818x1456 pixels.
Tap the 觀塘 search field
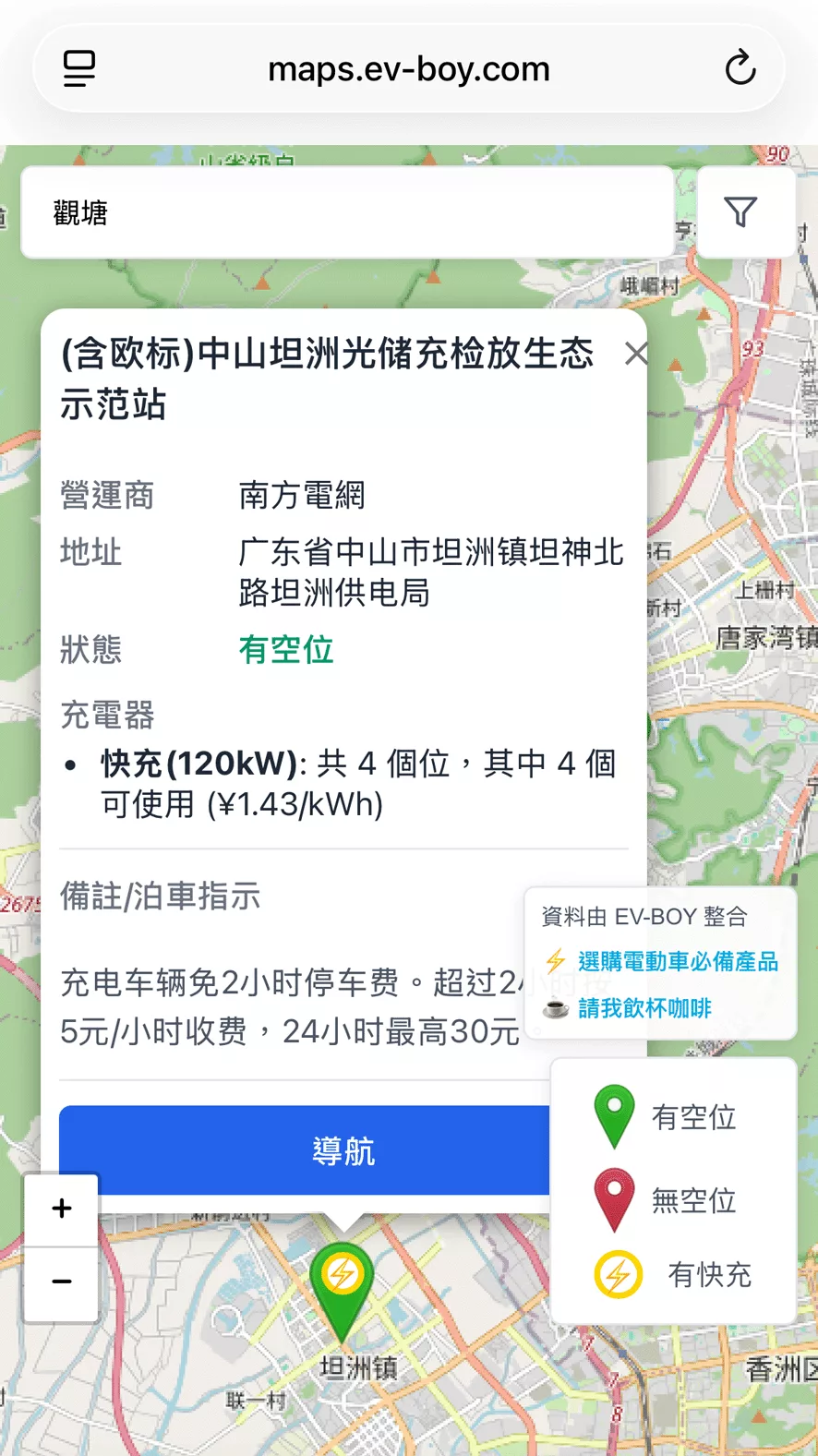tap(346, 213)
